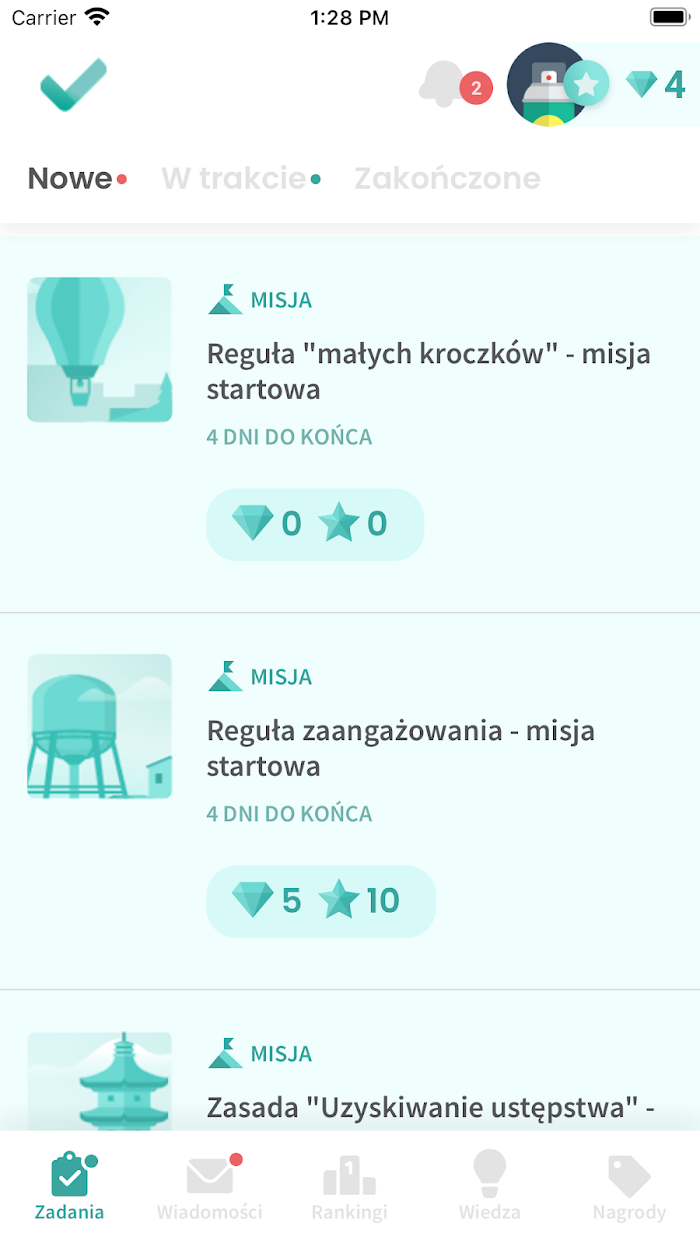The width and height of the screenshot is (700, 1244).
Task: Open the Wiedza knowledge tab
Action: point(490,1188)
